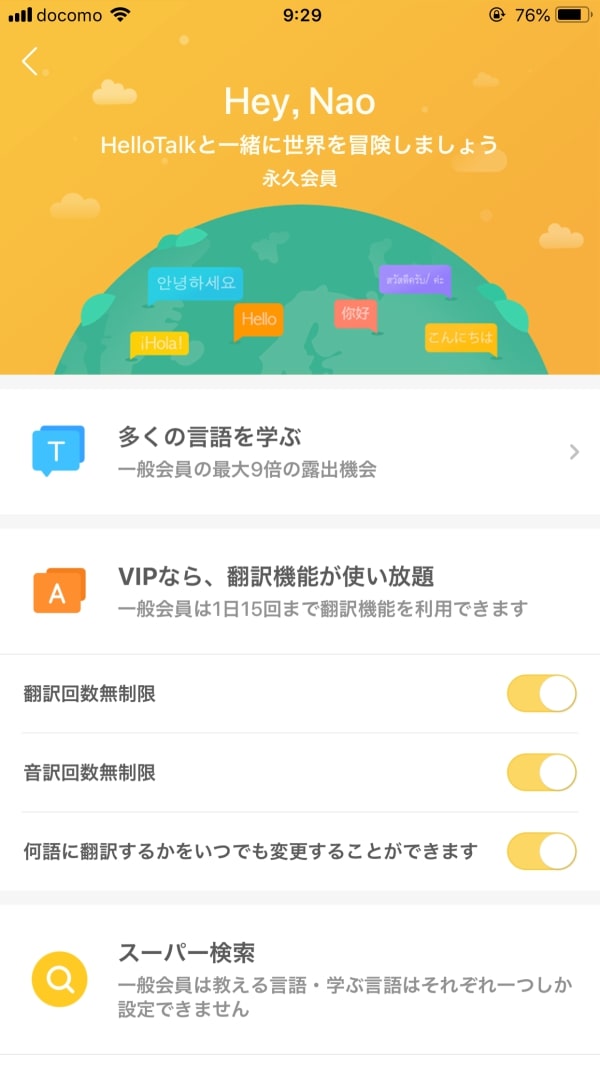Go back using the top-left arrow

click(x=30, y=61)
